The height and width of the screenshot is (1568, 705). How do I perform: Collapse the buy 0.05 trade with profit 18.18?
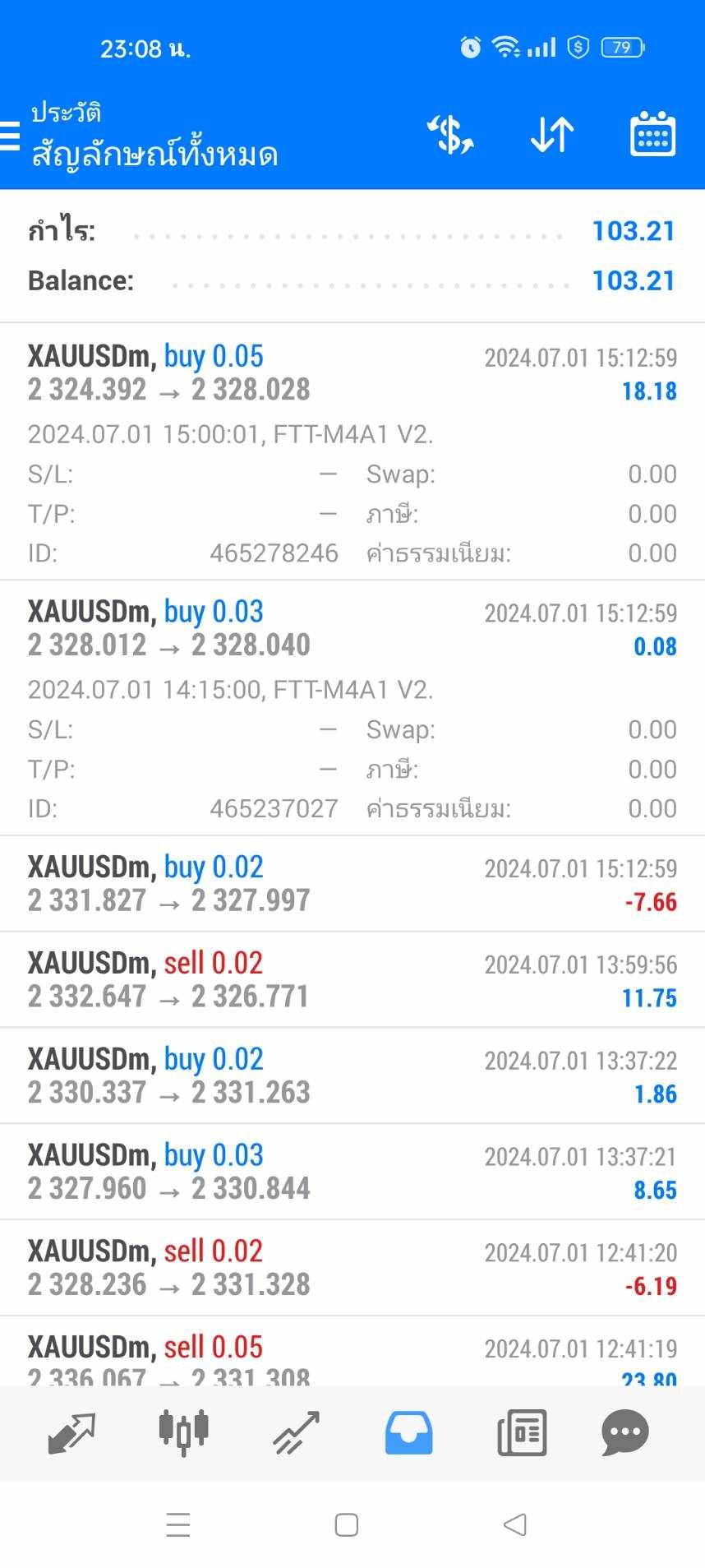pyautogui.click(x=352, y=451)
